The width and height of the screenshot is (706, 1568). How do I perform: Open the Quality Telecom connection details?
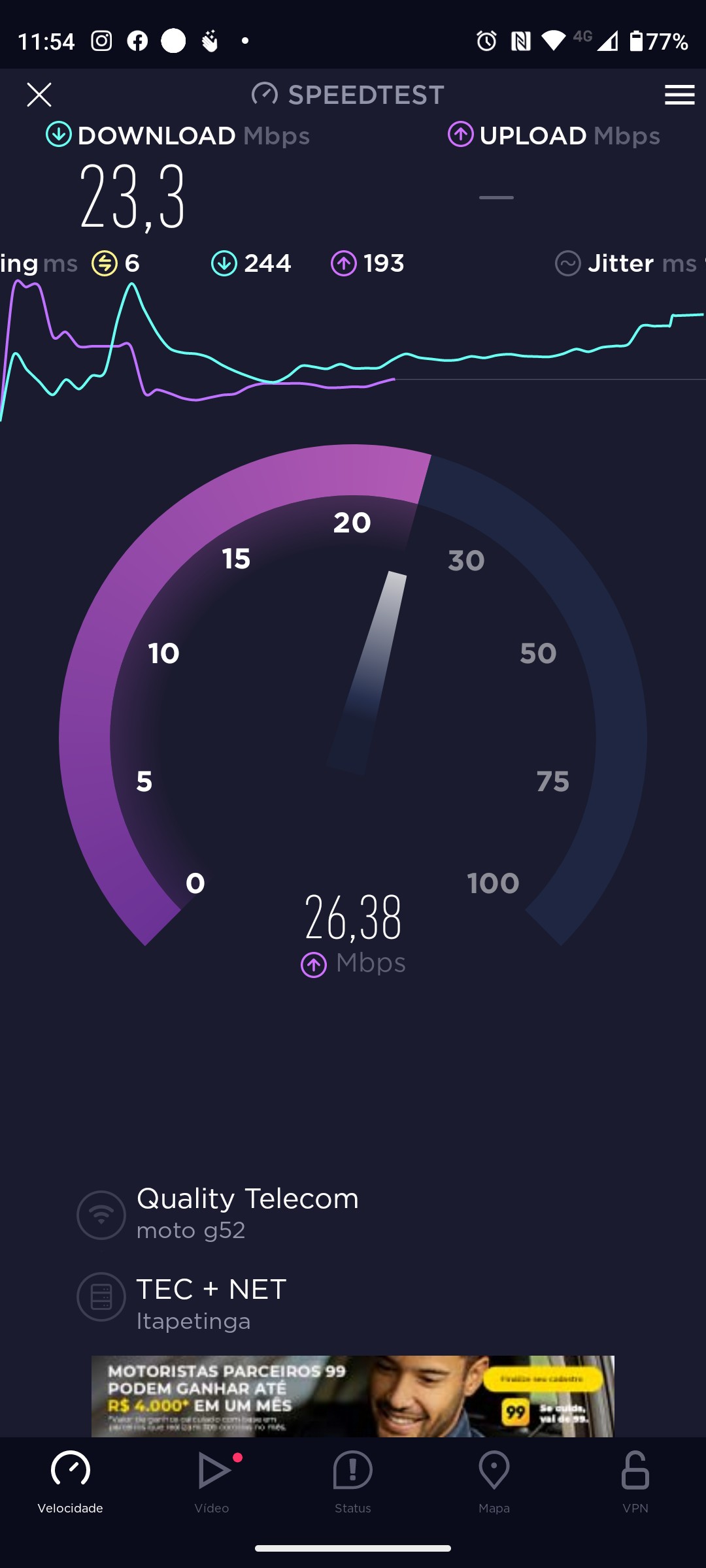click(247, 1213)
